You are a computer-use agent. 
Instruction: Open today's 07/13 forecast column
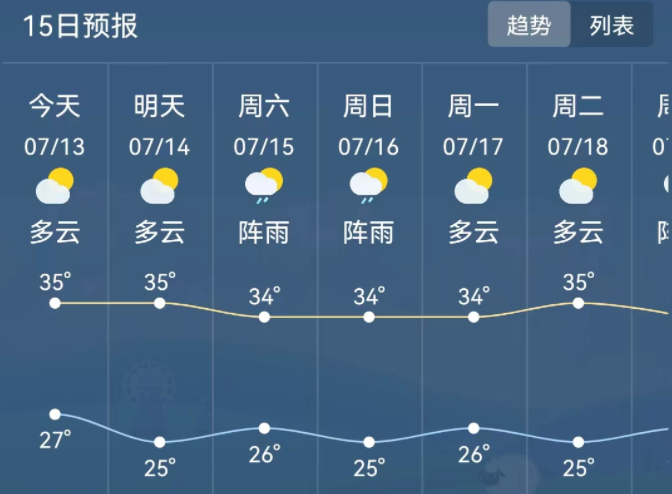[54, 170]
